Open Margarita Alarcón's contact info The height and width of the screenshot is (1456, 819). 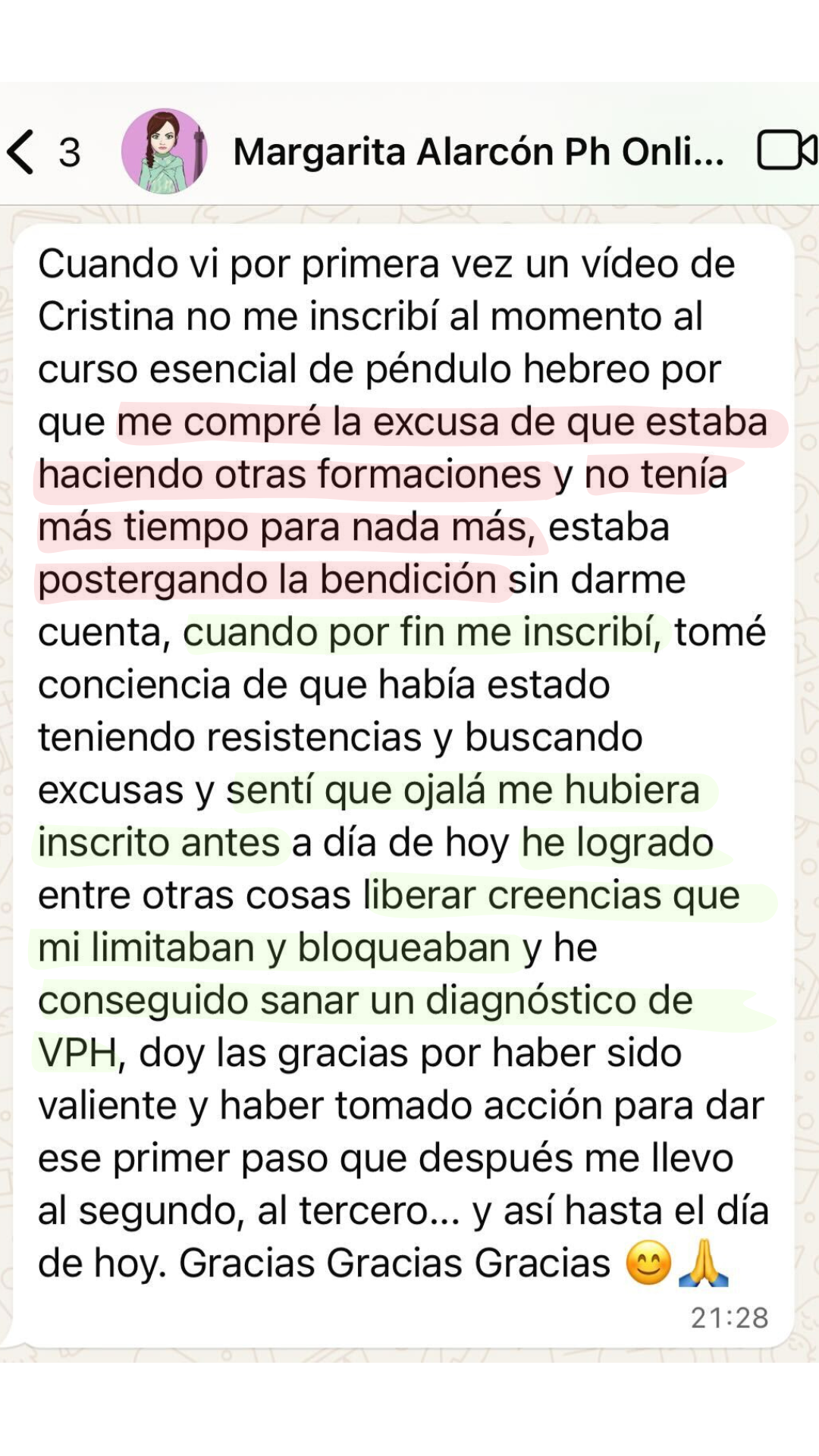[x=478, y=152]
